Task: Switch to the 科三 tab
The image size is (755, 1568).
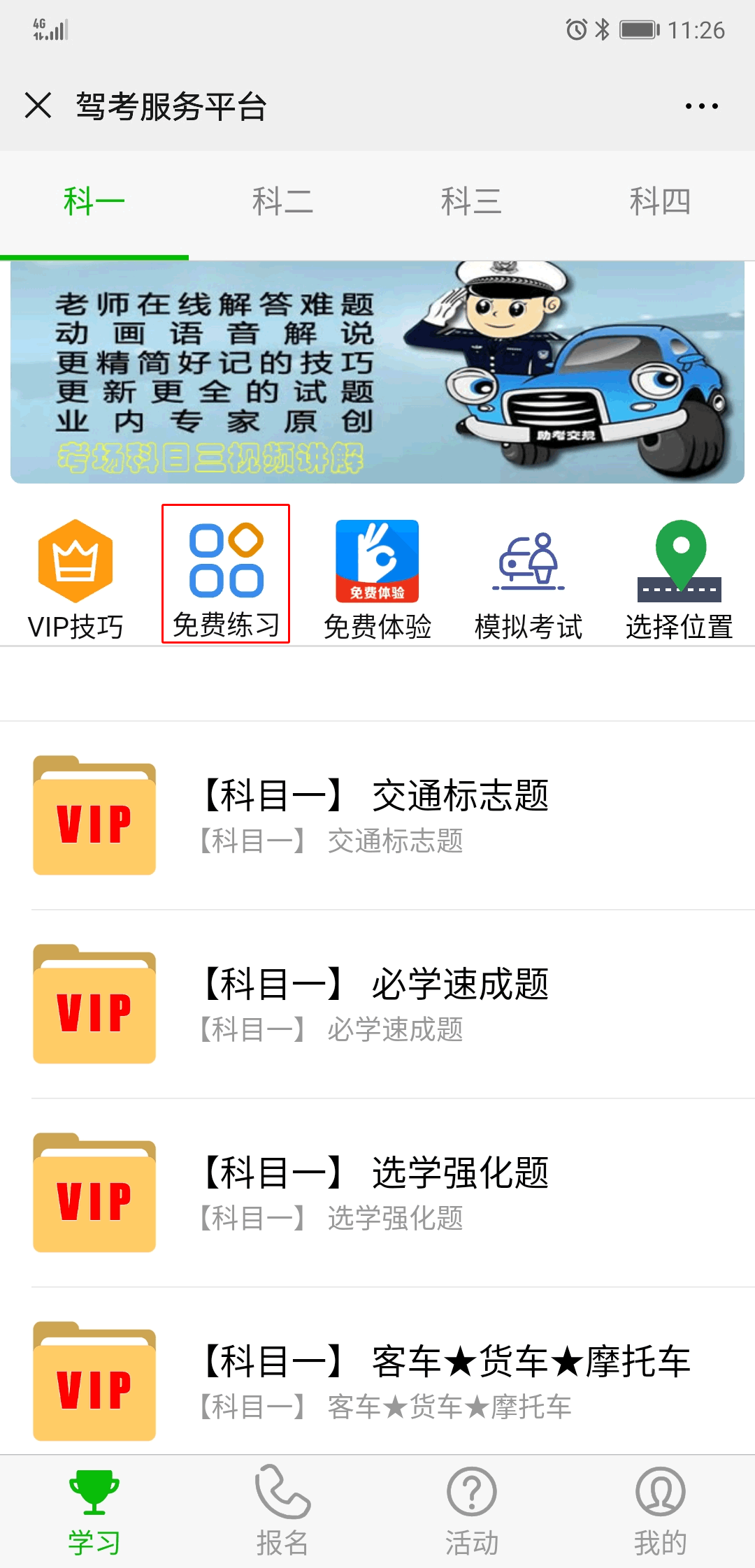Action: (x=472, y=203)
